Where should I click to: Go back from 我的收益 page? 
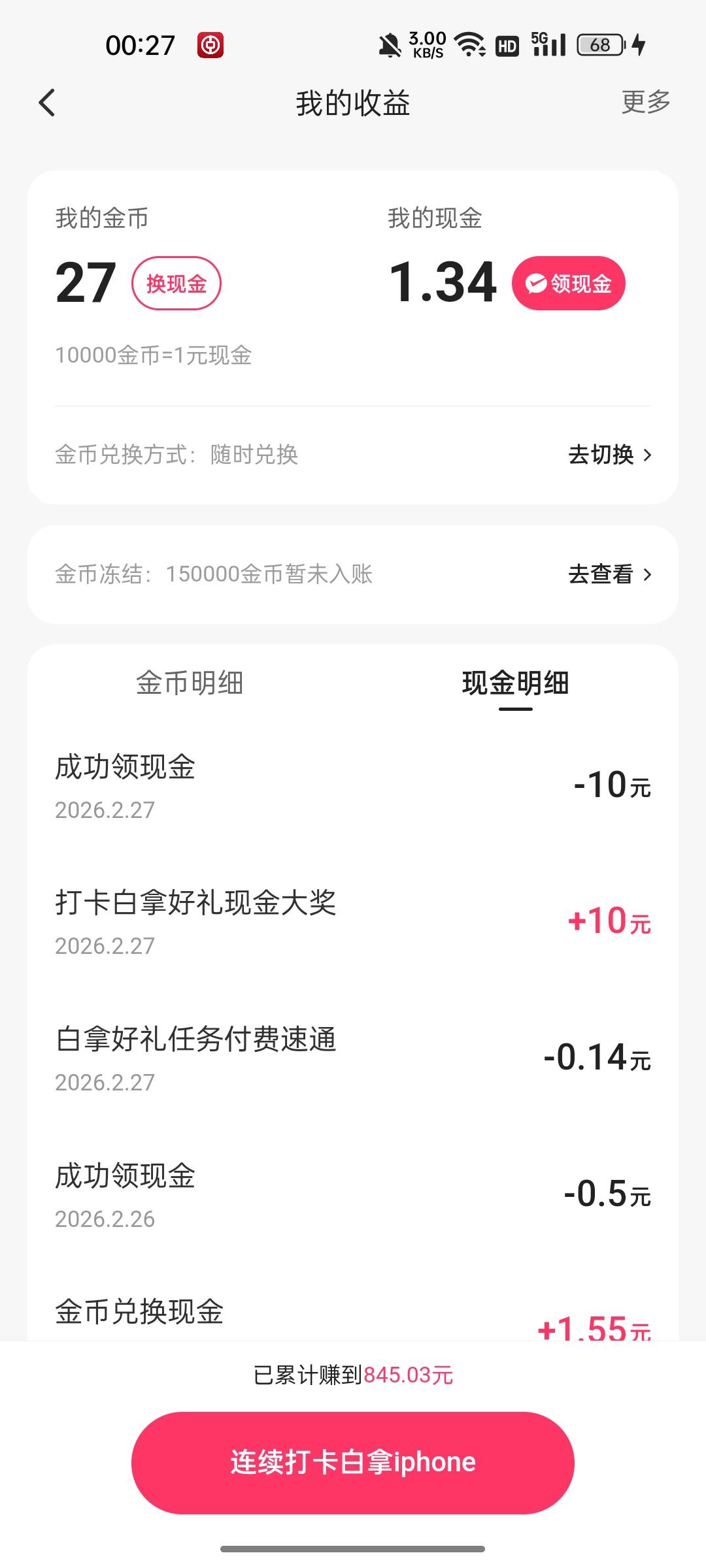pos(47,103)
